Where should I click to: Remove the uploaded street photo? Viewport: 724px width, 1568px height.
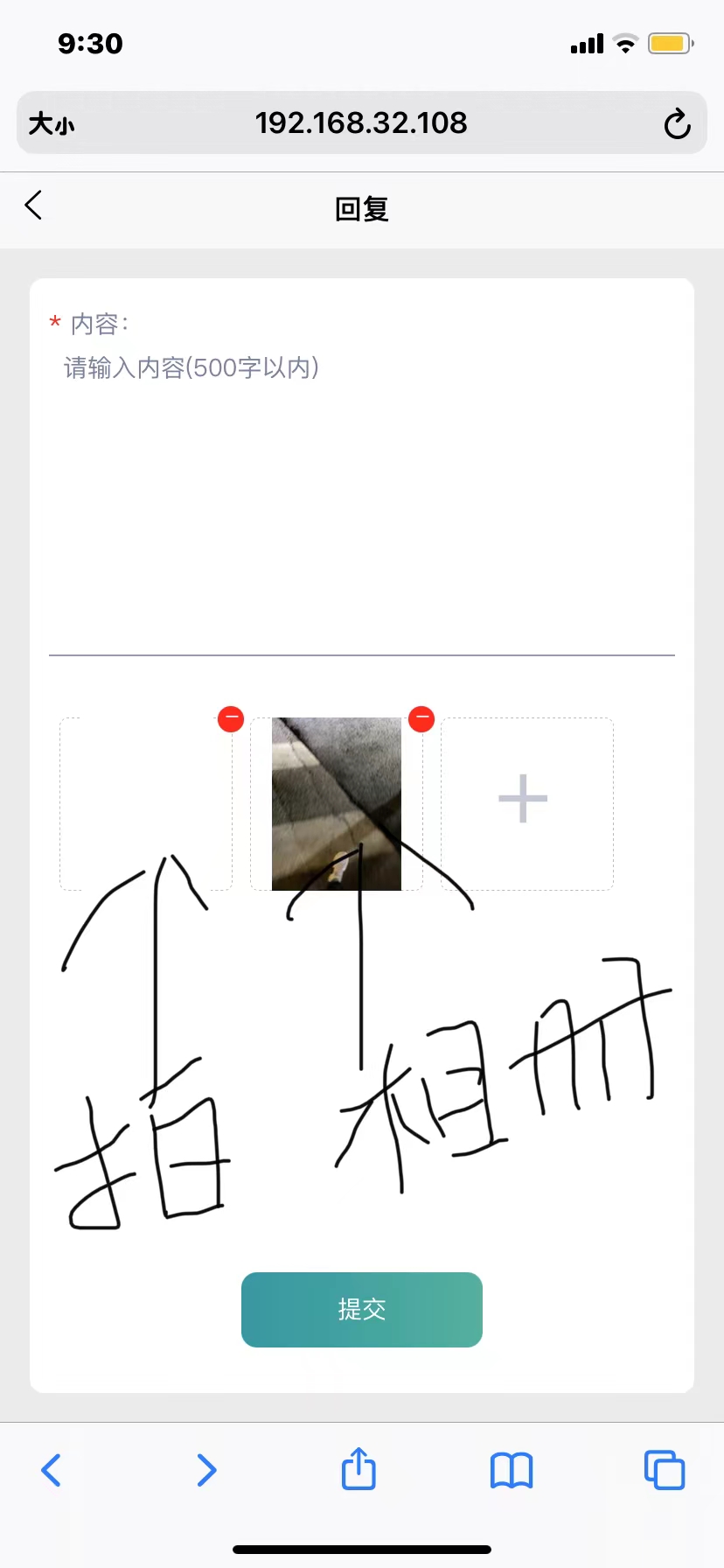click(x=421, y=719)
